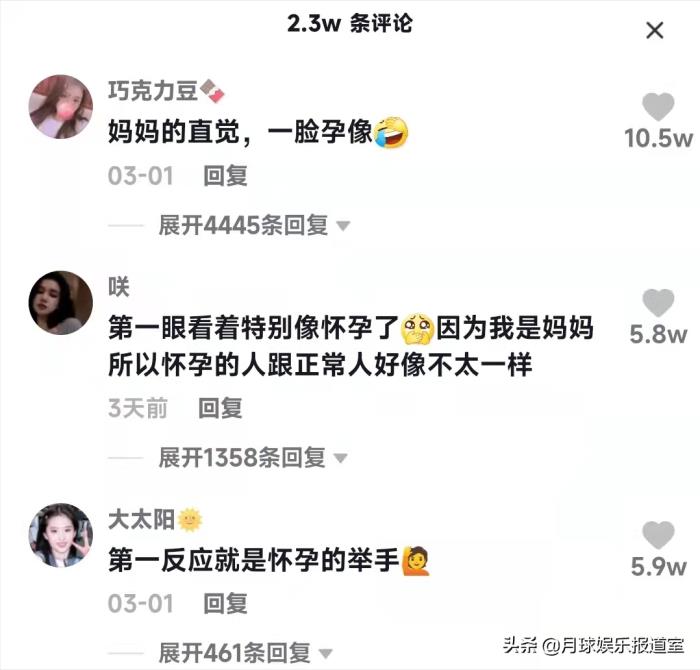Open 巧克力豆's profile avatar

(x=61, y=106)
